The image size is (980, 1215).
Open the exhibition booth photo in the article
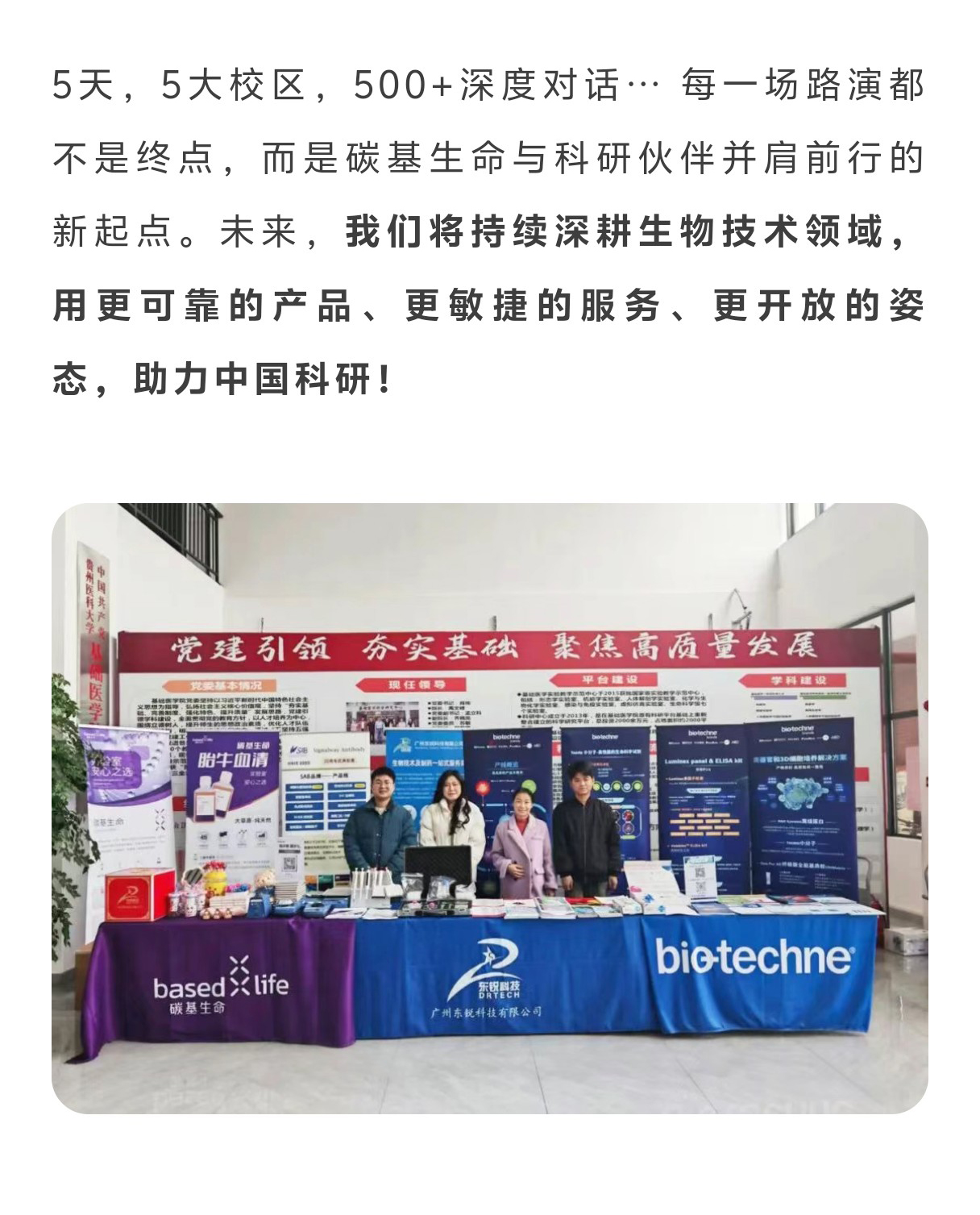click(x=489, y=808)
